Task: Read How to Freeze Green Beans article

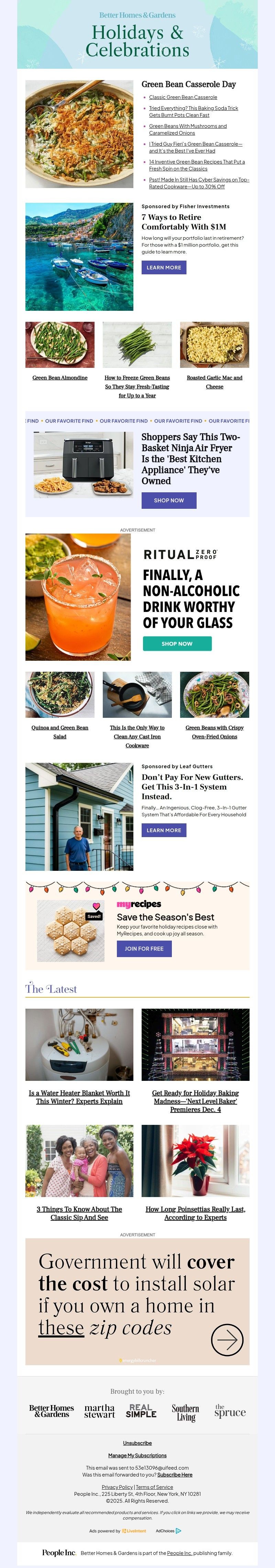Action: [x=137, y=386]
